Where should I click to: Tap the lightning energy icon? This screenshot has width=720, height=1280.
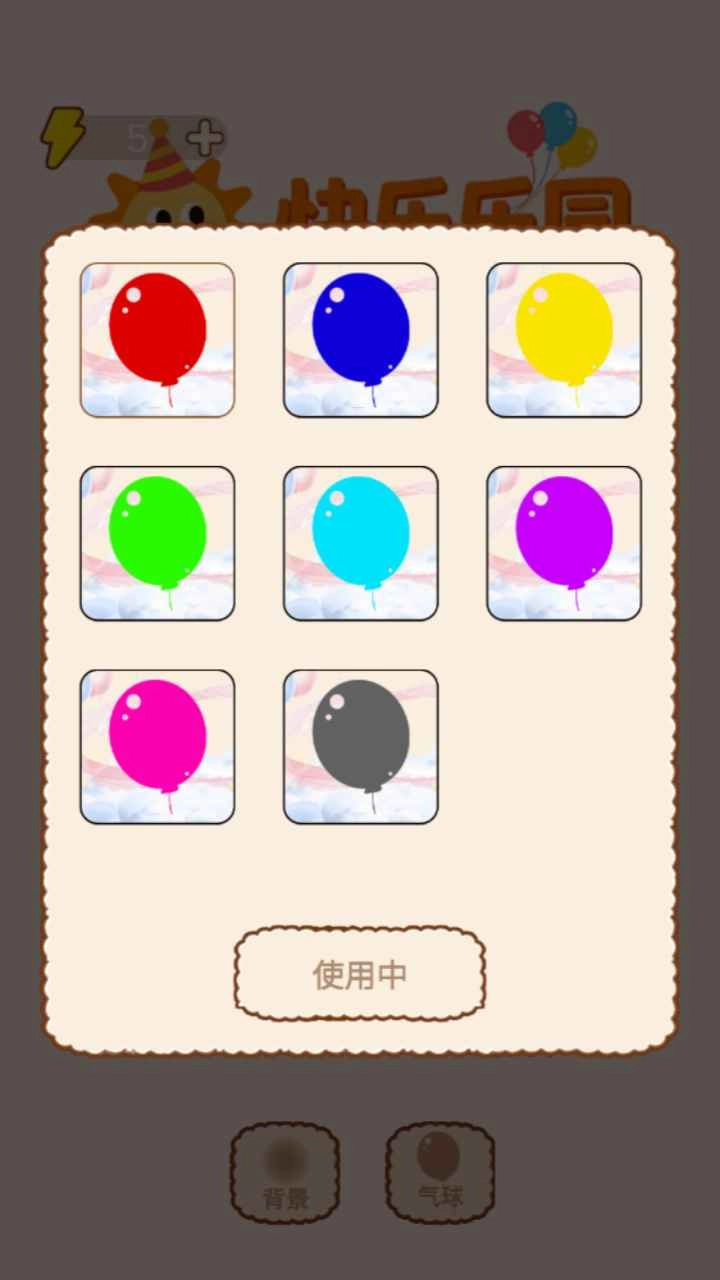click(x=60, y=134)
